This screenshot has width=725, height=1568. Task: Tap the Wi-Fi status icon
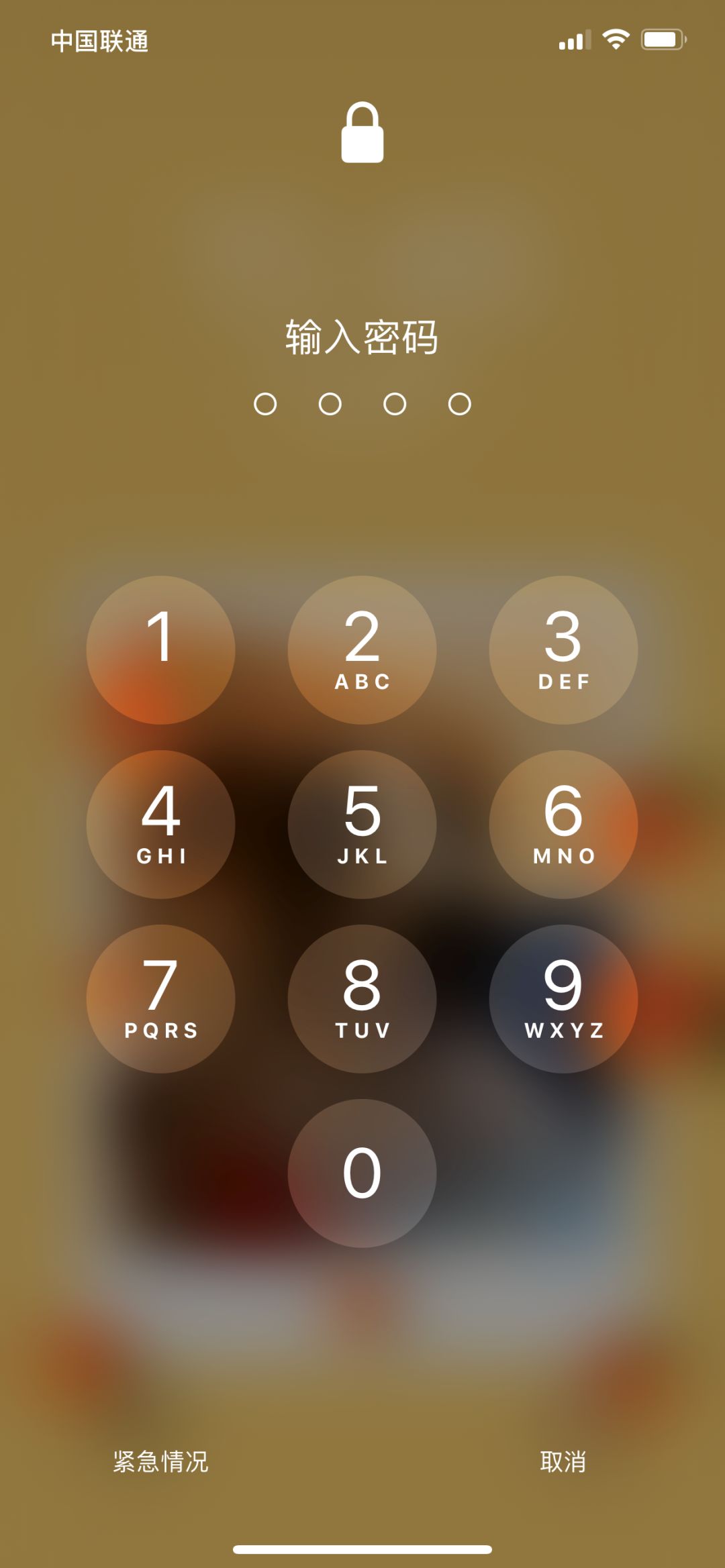[618, 39]
